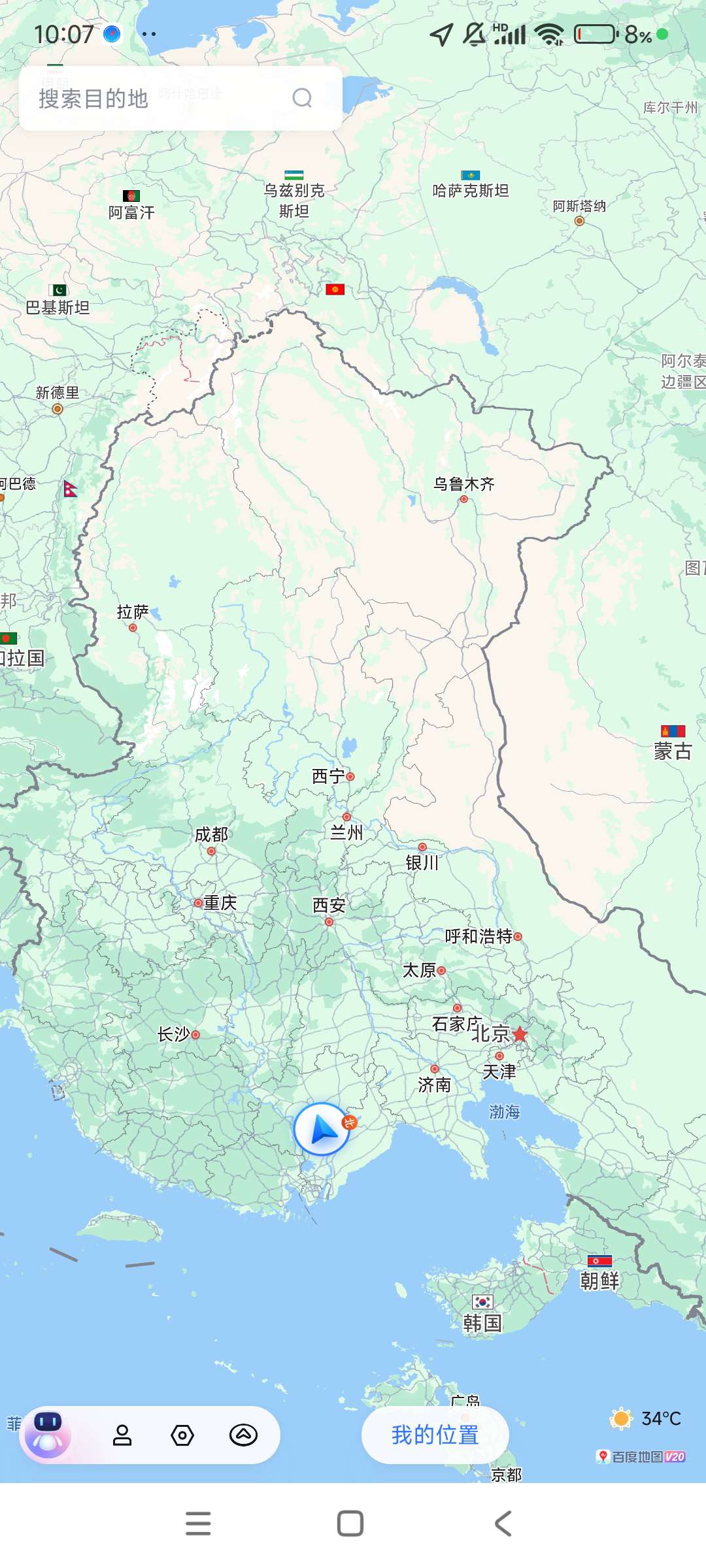The image size is (706, 1568).
Task: Open recent apps from navigation bar
Action: (198, 1524)
